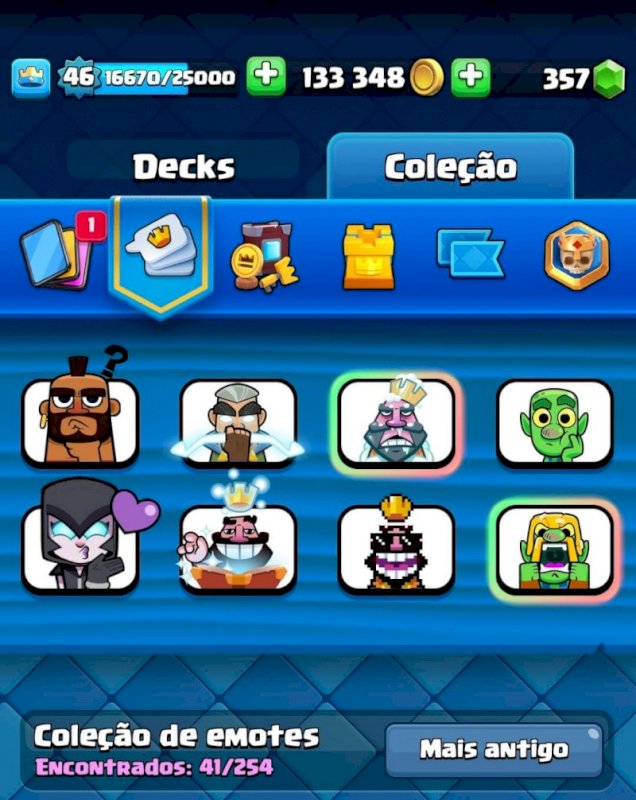Open the tower skins collection icon
This screenshot has width=636, height=800.
click(x=368, y=256)
